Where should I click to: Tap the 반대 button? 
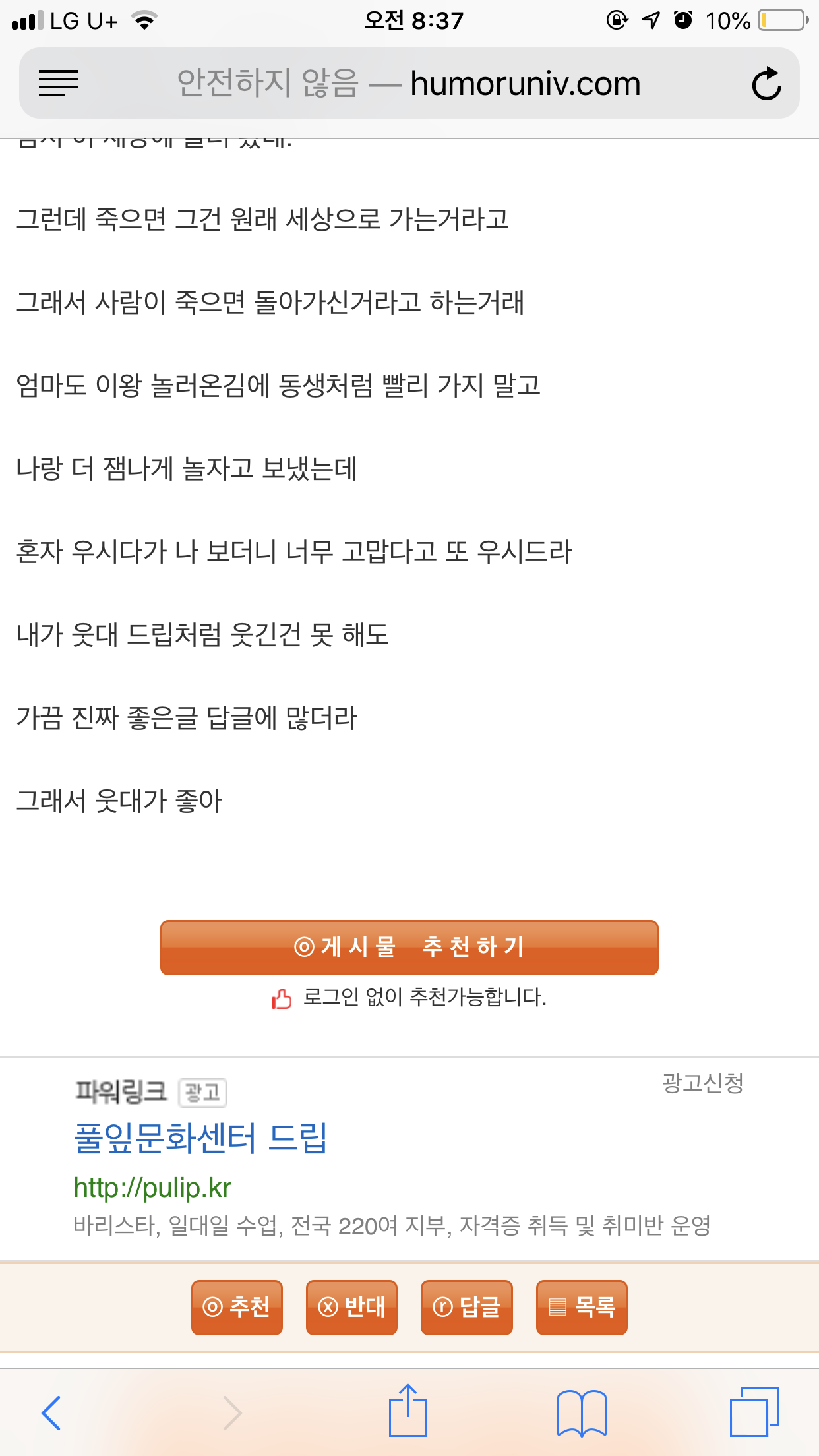[x=351, y=1307]
